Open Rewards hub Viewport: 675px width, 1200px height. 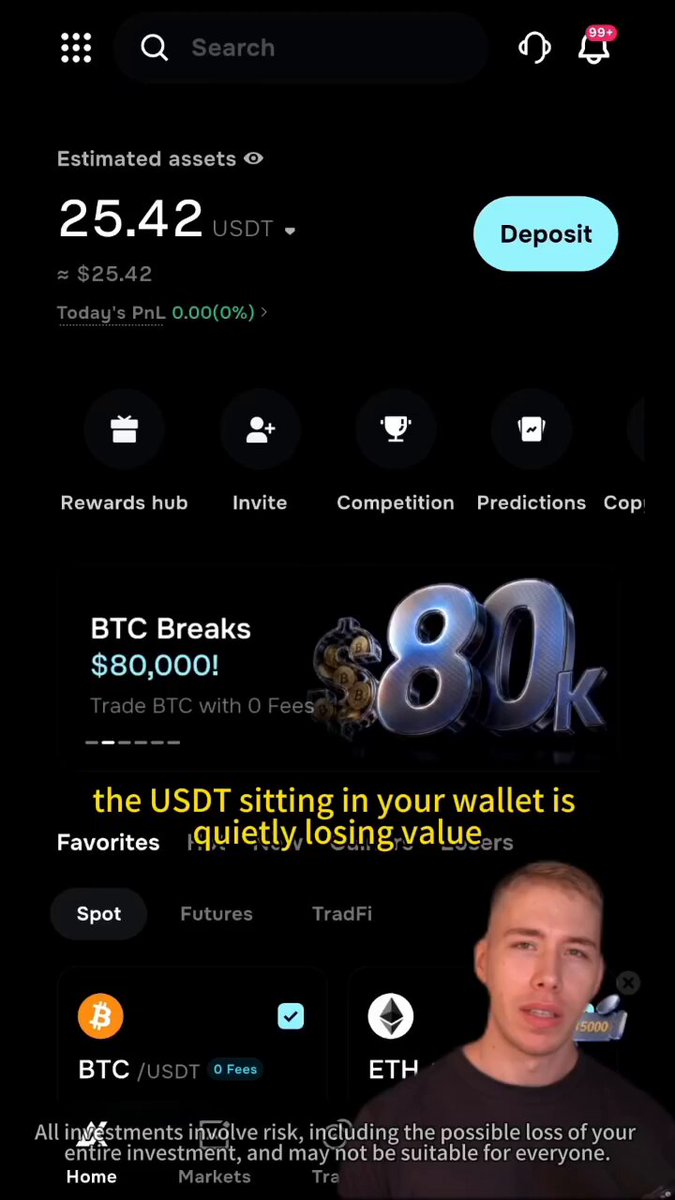(x=124, y=451)
